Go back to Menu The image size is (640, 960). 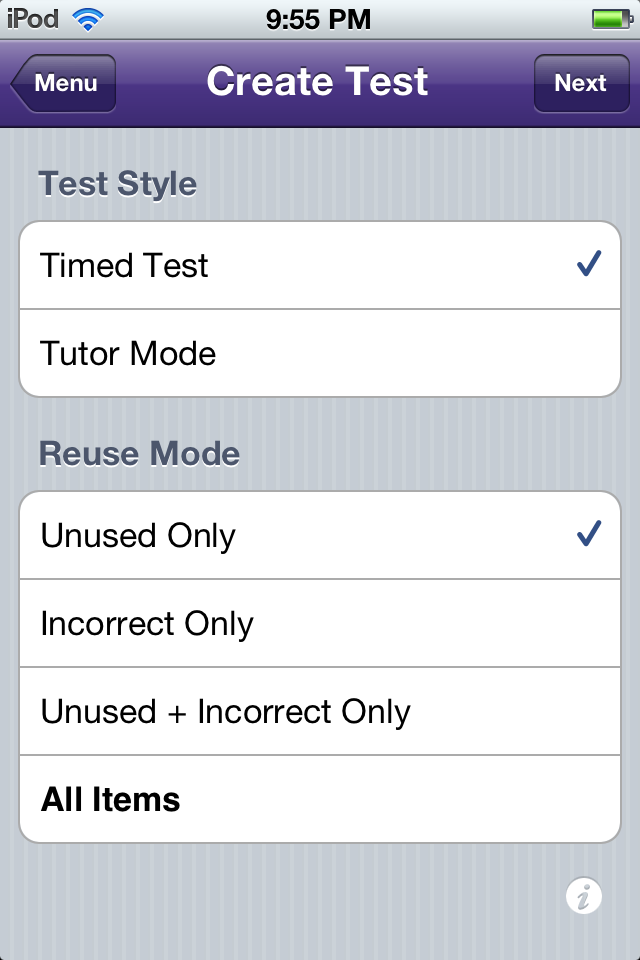tap(64, 83)
